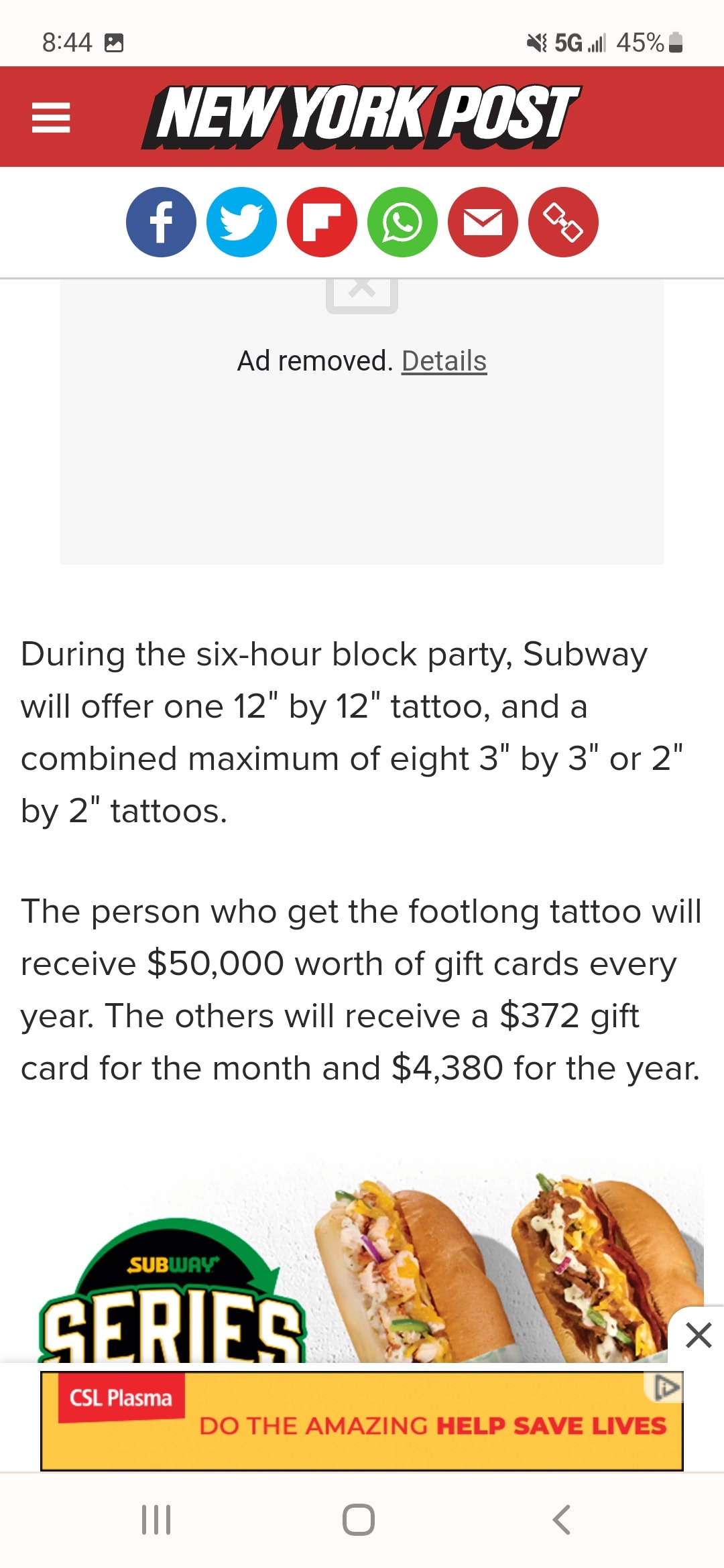Viewport: 724px width, 1568px height.
Task: Close the bottom banner ad
Action: tap(699, 1335)
